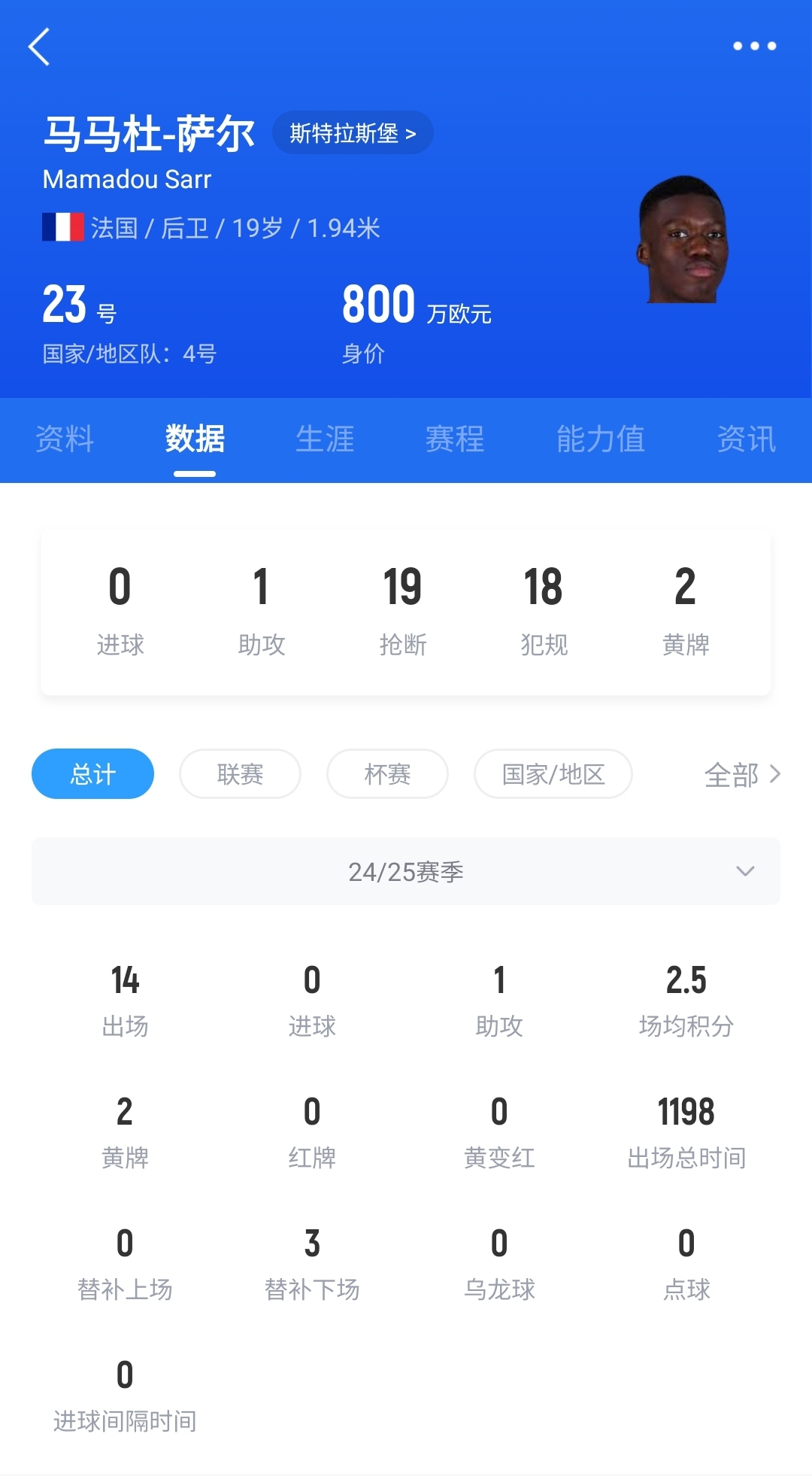Select the 联赛 filter chip
Viewport: 812px width, 1476px height.
240,774
